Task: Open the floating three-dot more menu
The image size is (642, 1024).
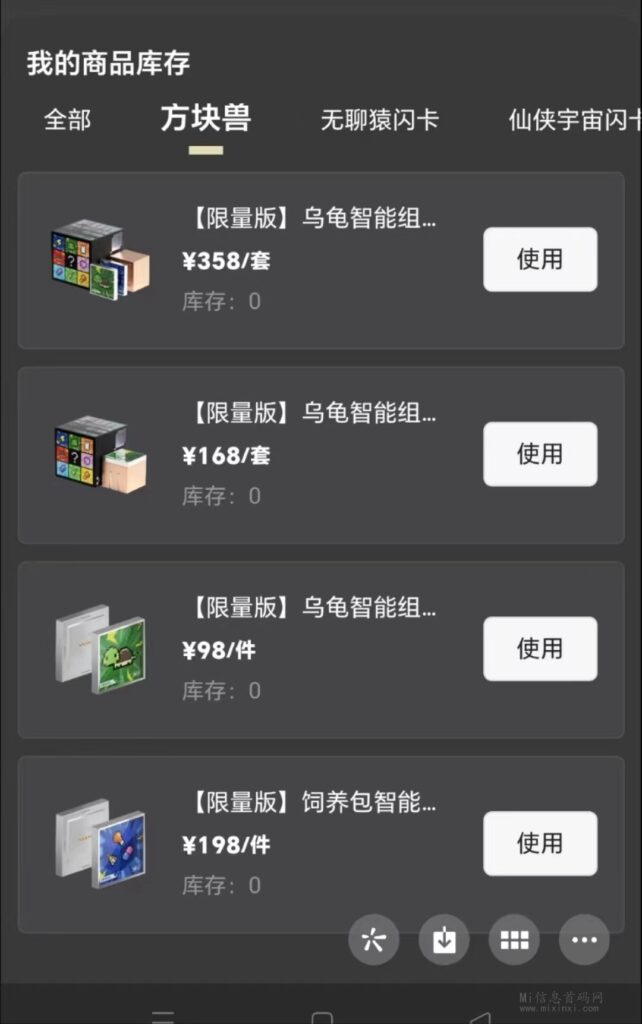Action: coord(584,940)
